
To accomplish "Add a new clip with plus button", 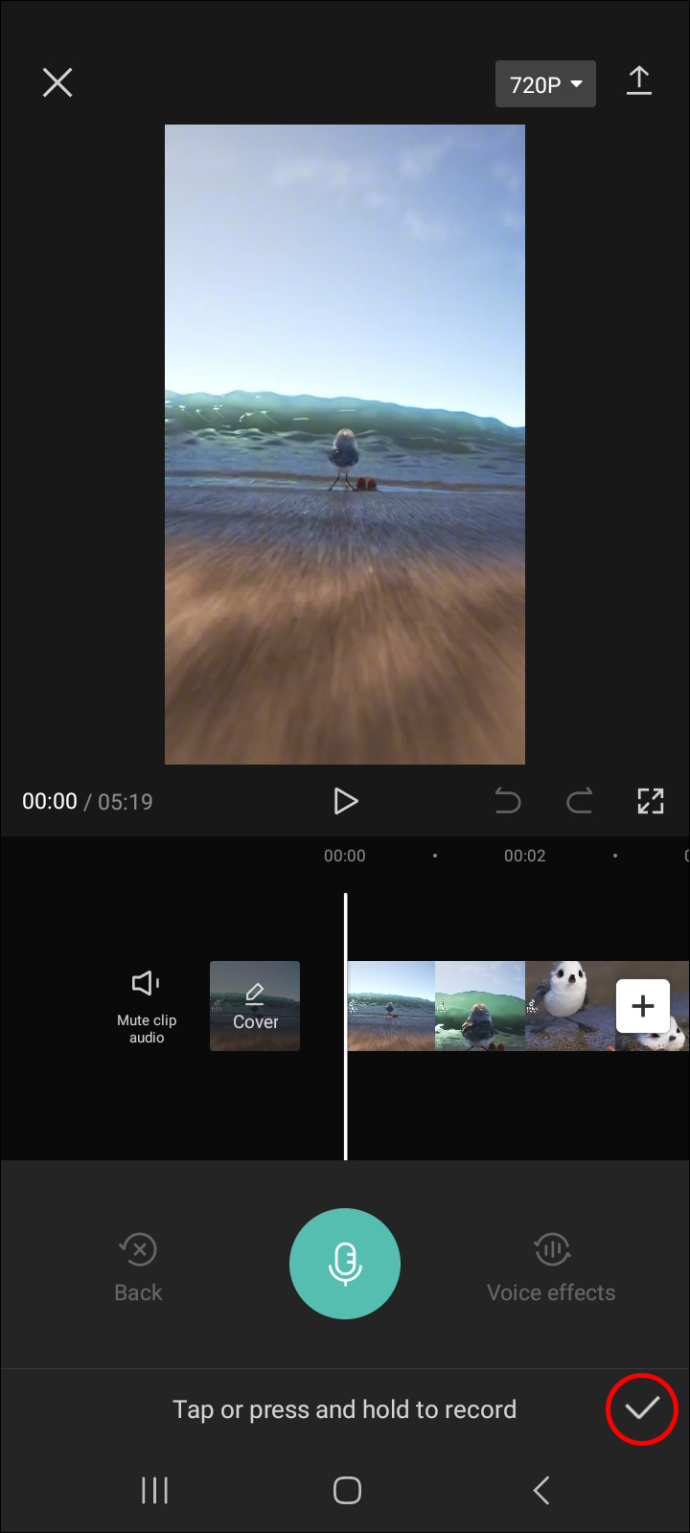I will (642, 1006).
